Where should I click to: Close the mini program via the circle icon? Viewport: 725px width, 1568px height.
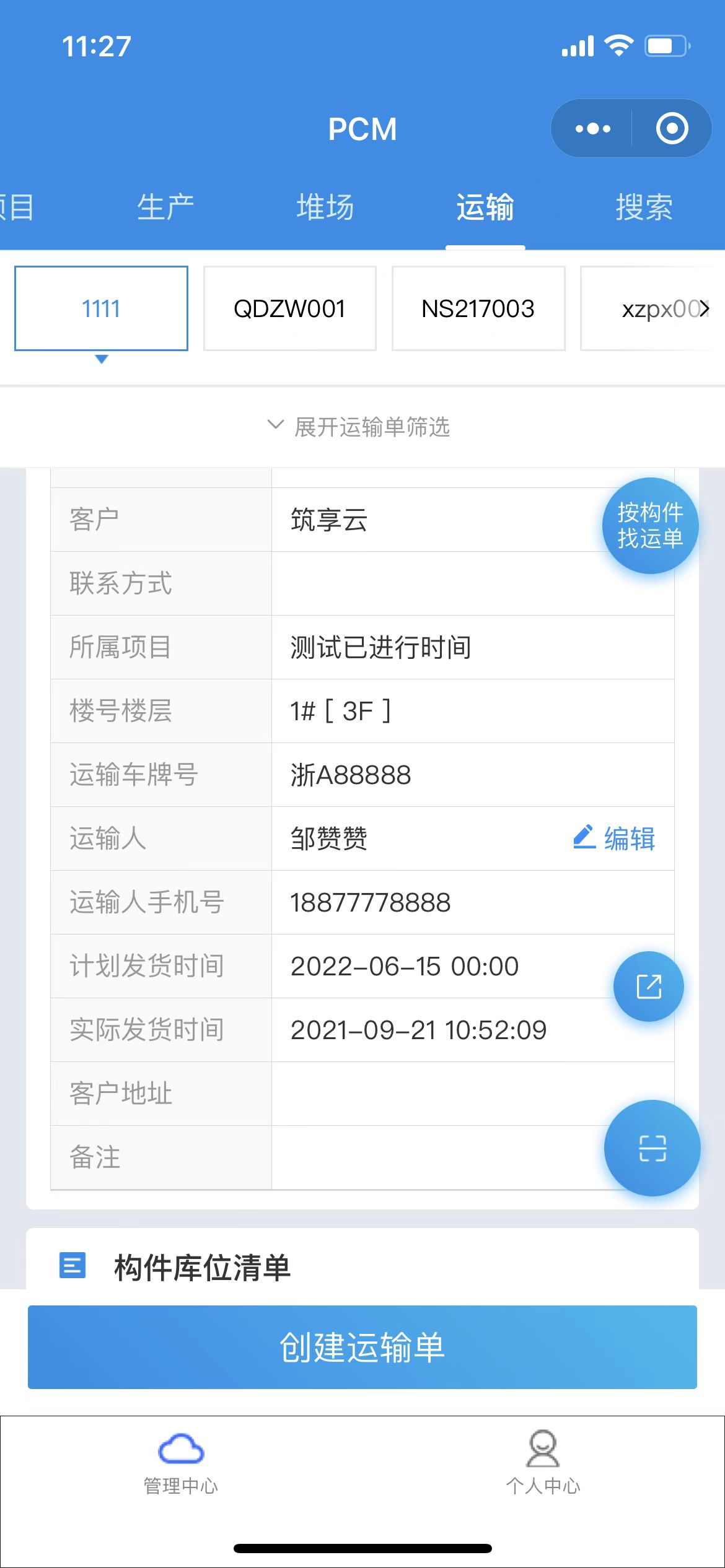672,129
